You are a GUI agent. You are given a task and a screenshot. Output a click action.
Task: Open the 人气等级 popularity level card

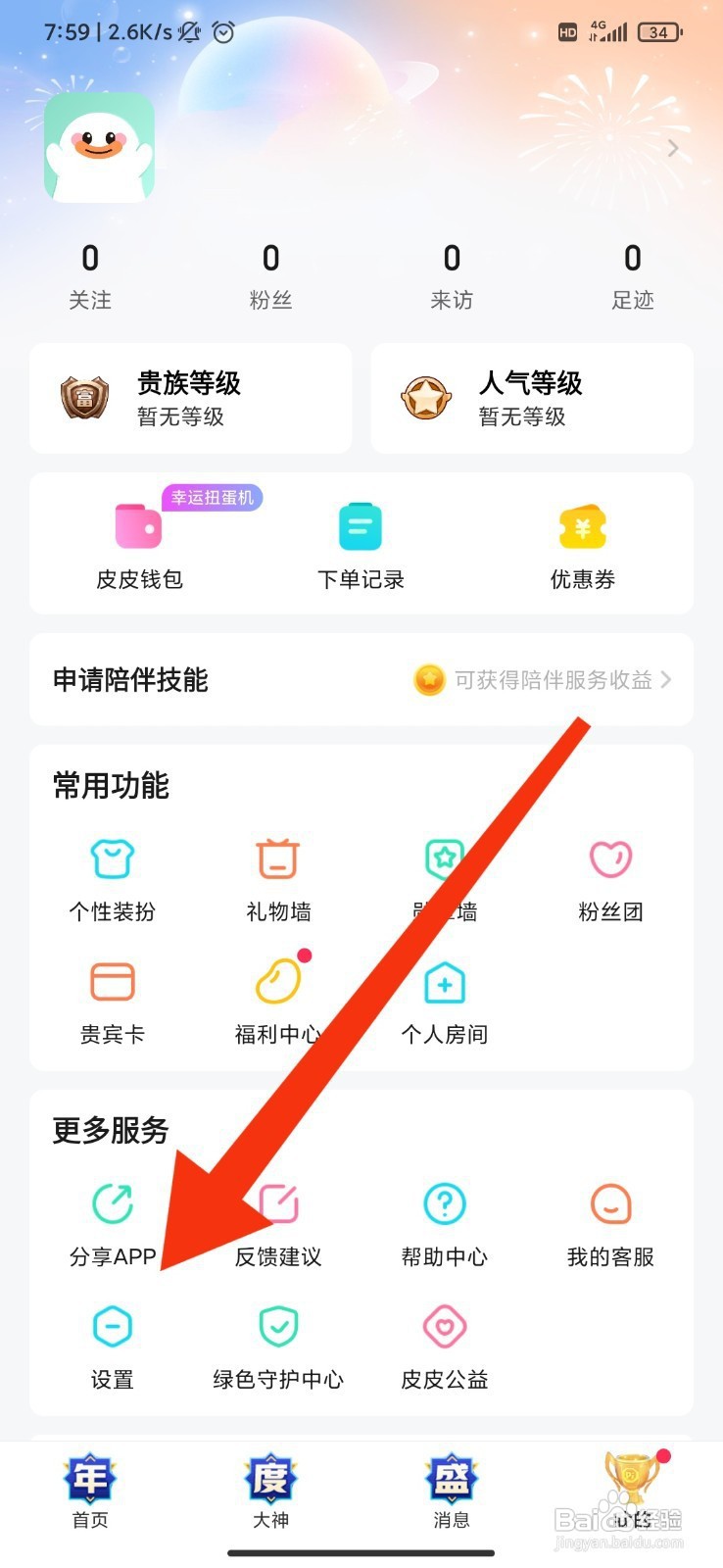click(531, 398)
